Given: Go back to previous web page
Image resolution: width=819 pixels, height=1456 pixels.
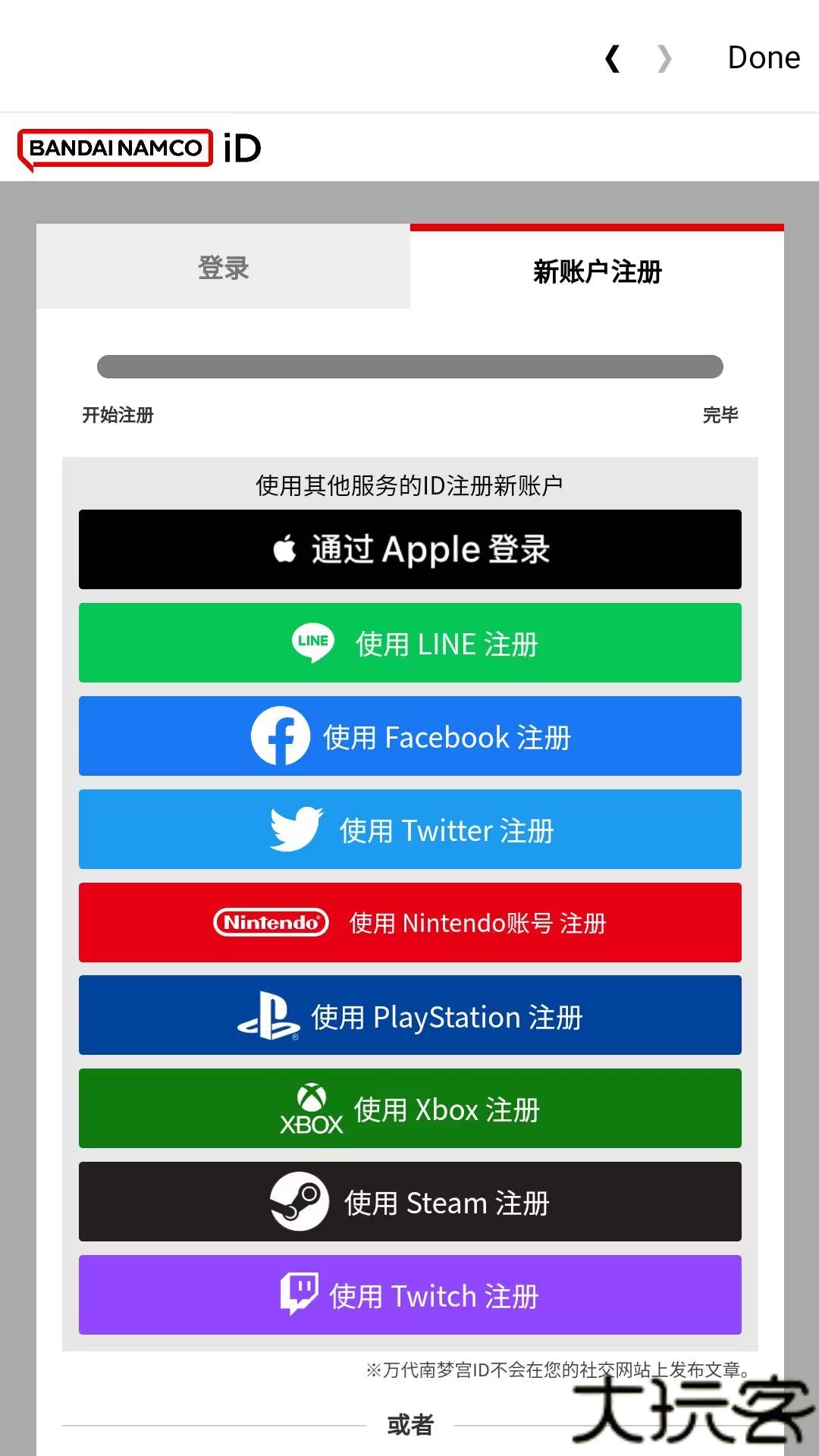Looking at the screenshot, I should tap(613, 58).
